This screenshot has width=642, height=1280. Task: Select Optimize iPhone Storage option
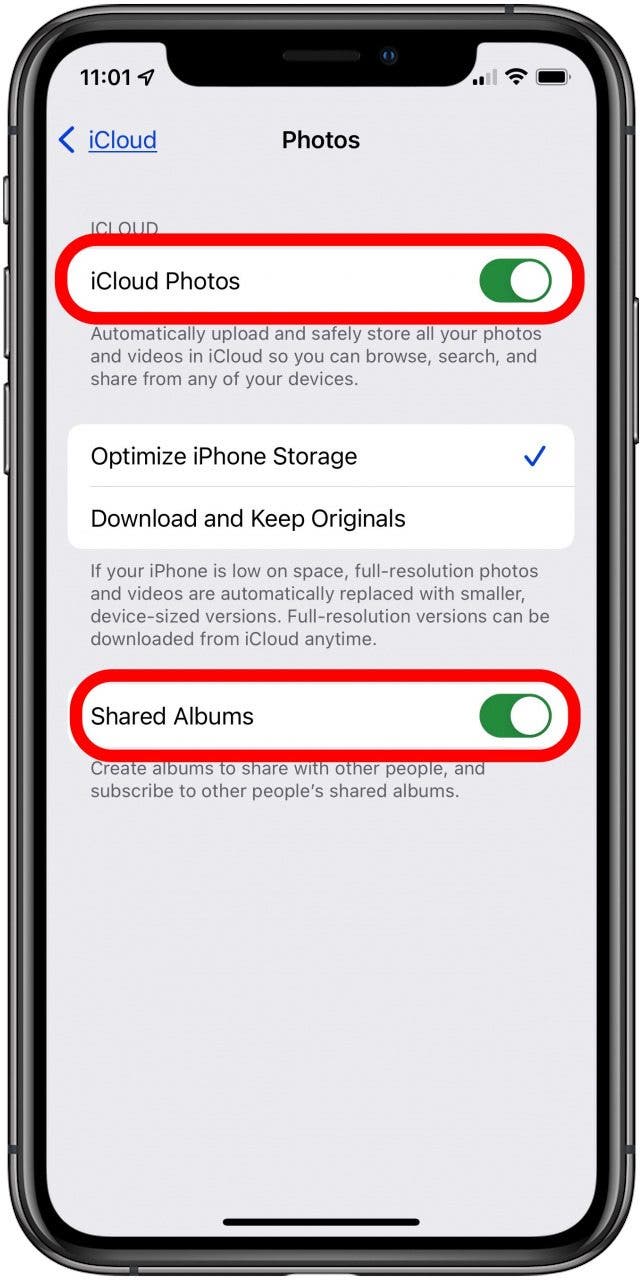tap(321, 456)
